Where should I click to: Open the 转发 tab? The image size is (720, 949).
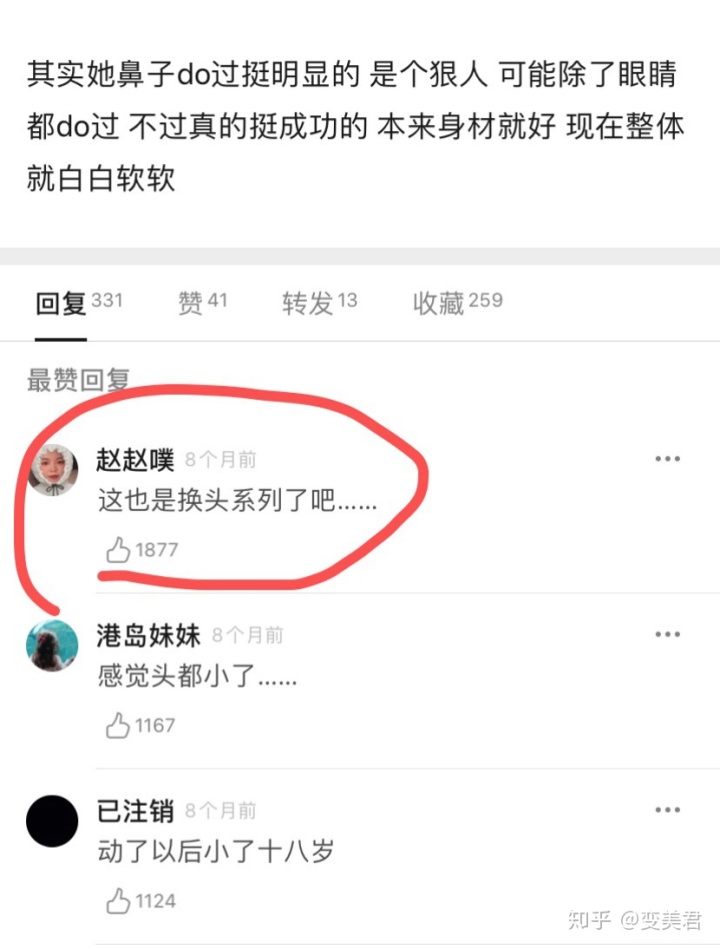[x=318, y=303]
